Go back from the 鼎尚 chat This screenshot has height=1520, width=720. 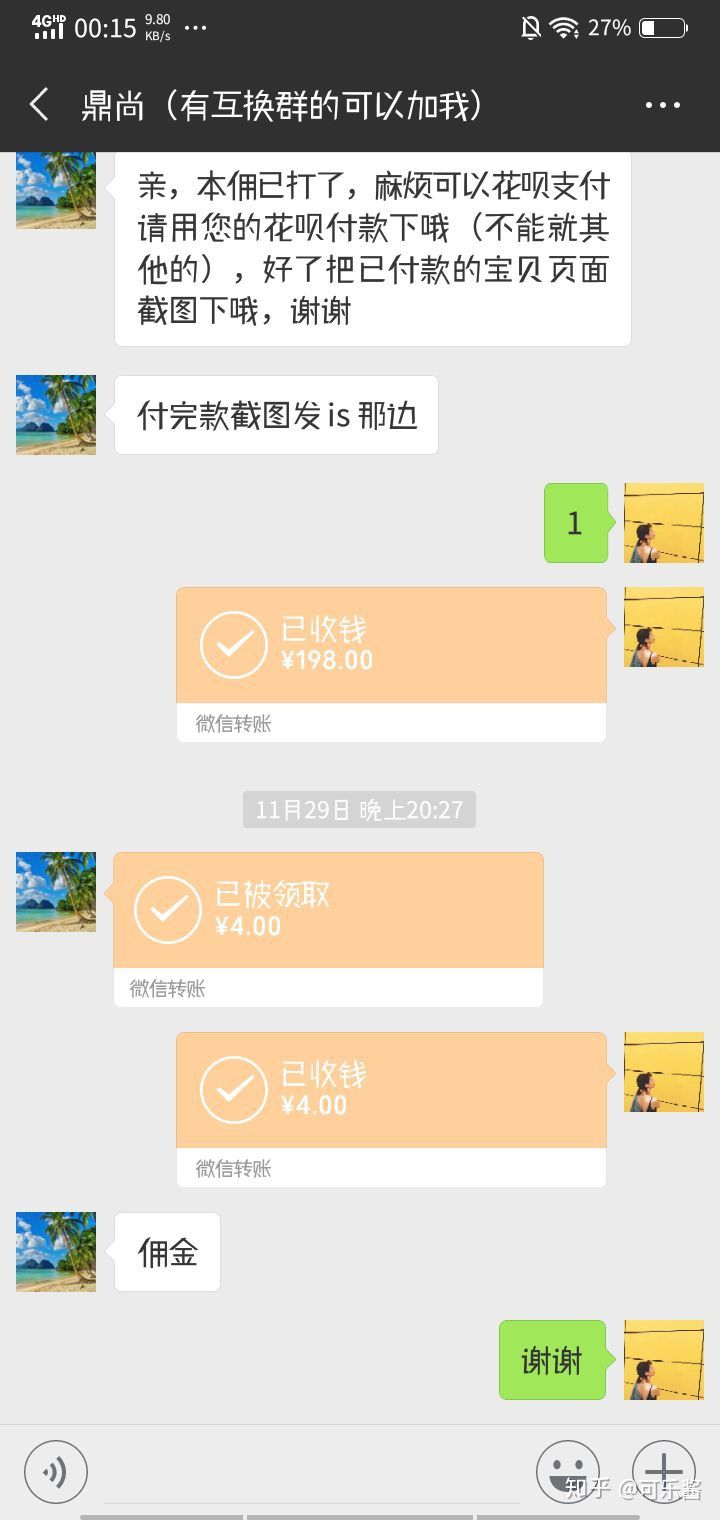coord(39,105)
